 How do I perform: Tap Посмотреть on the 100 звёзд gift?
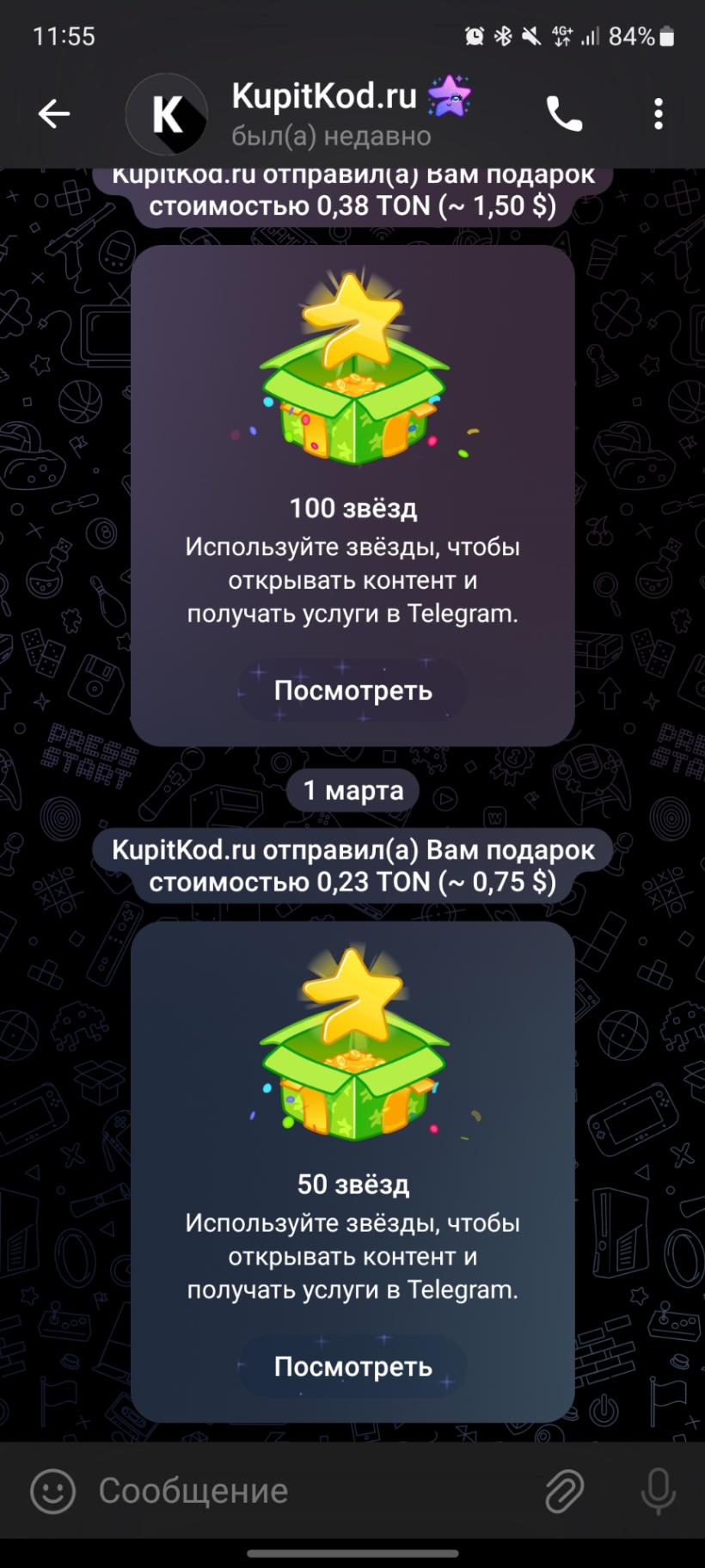click(x=352, y=690)
